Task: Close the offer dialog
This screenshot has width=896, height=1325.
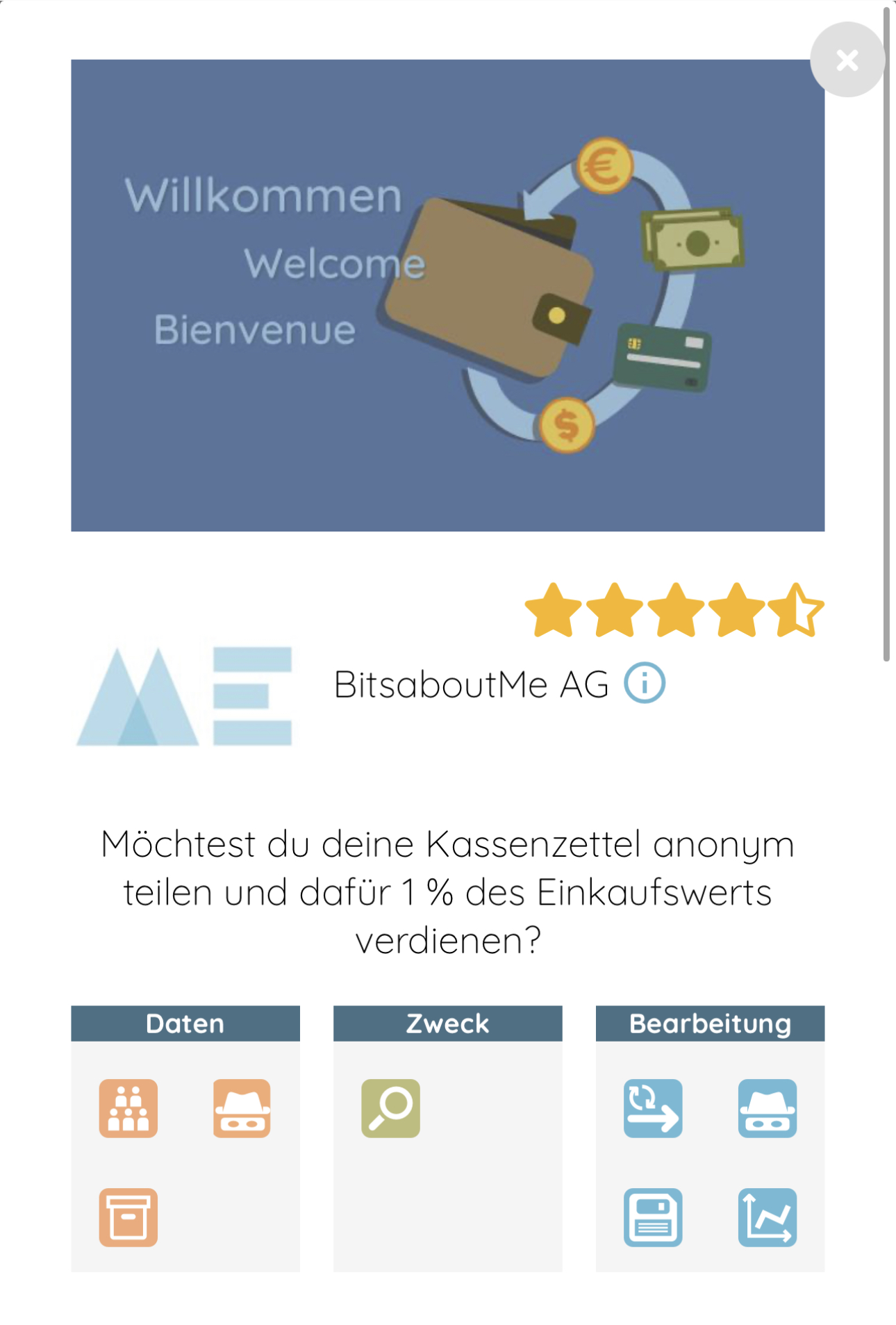Action: tap(847, 60)
